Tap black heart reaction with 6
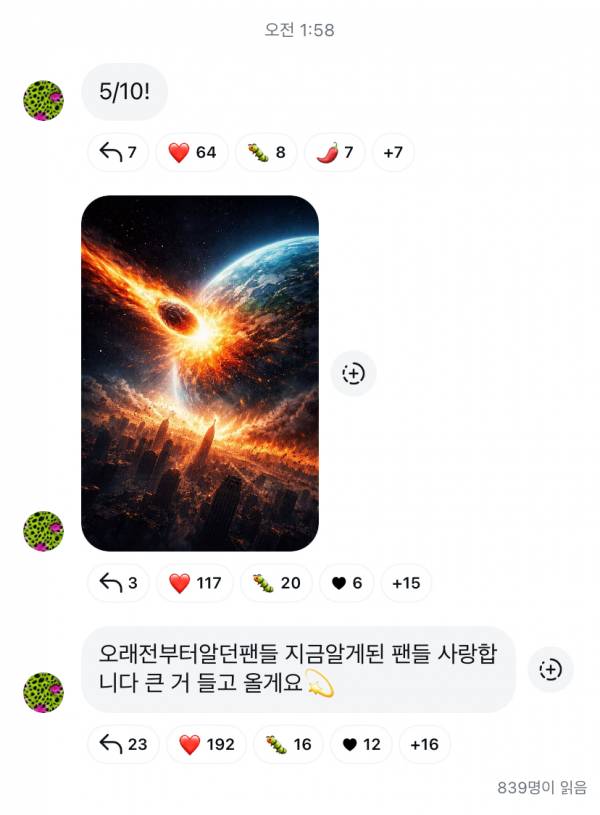 click(347, 583)
